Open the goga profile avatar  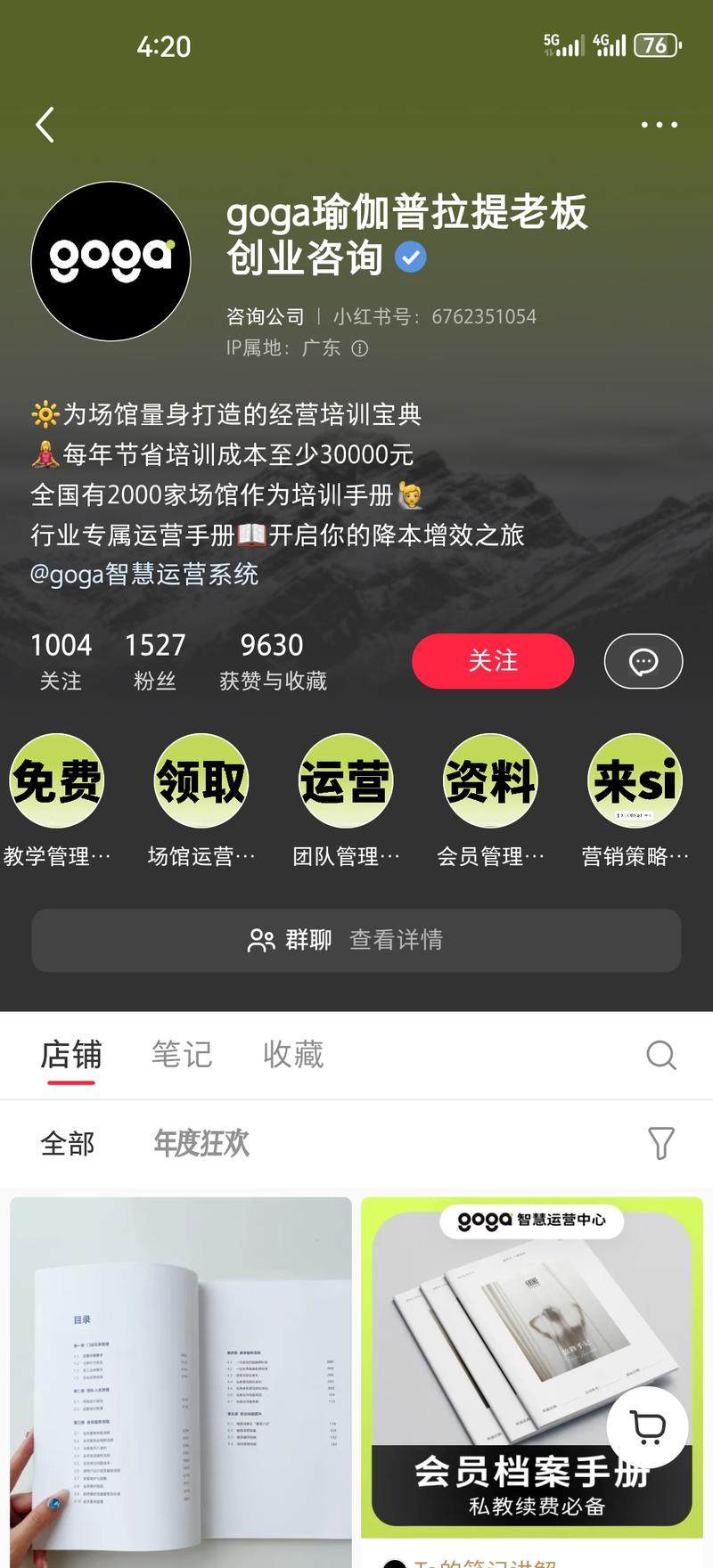pyautogui.click(x=111, y=261)
